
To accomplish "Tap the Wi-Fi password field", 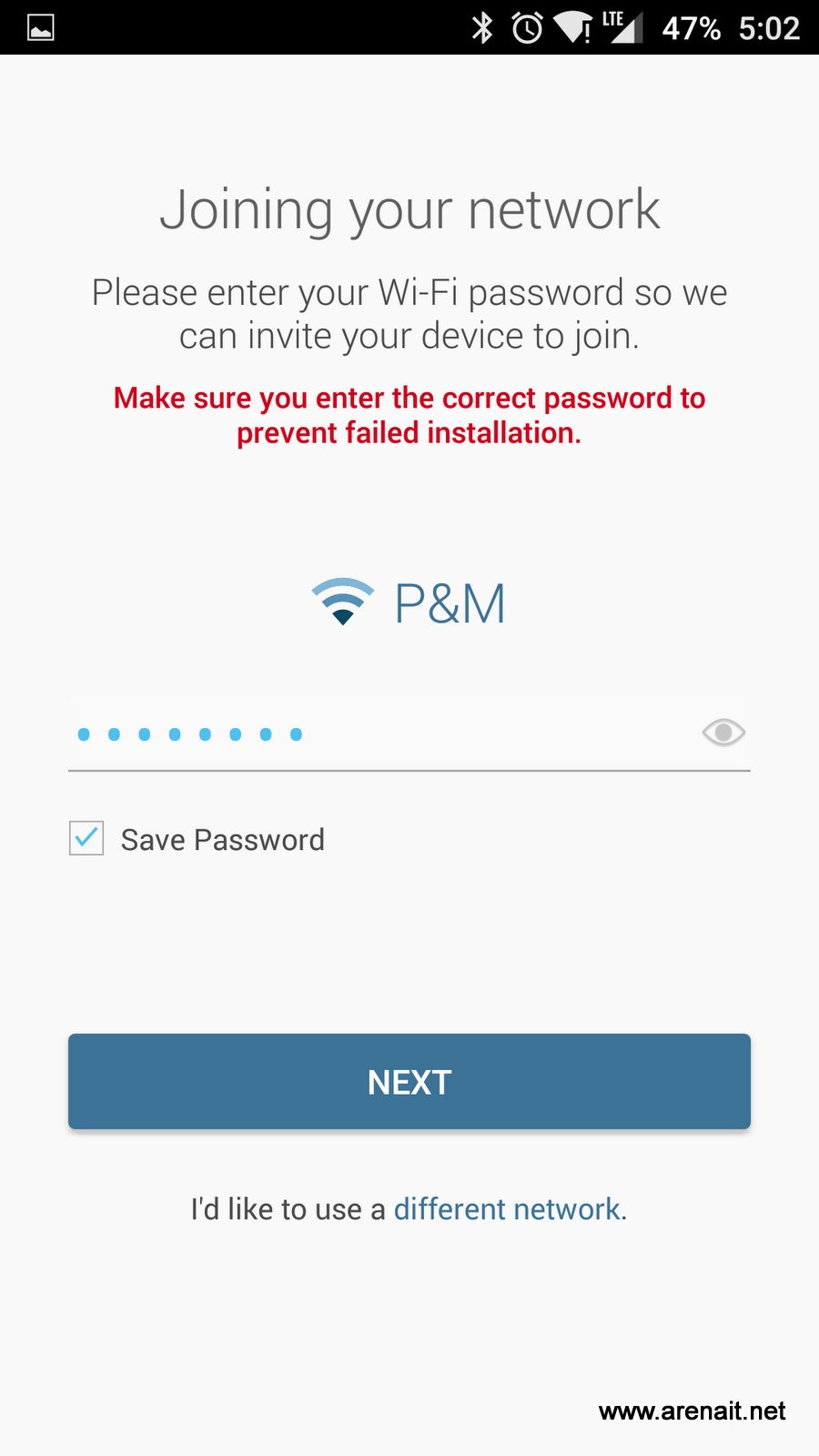I will [x=409, y=733].
